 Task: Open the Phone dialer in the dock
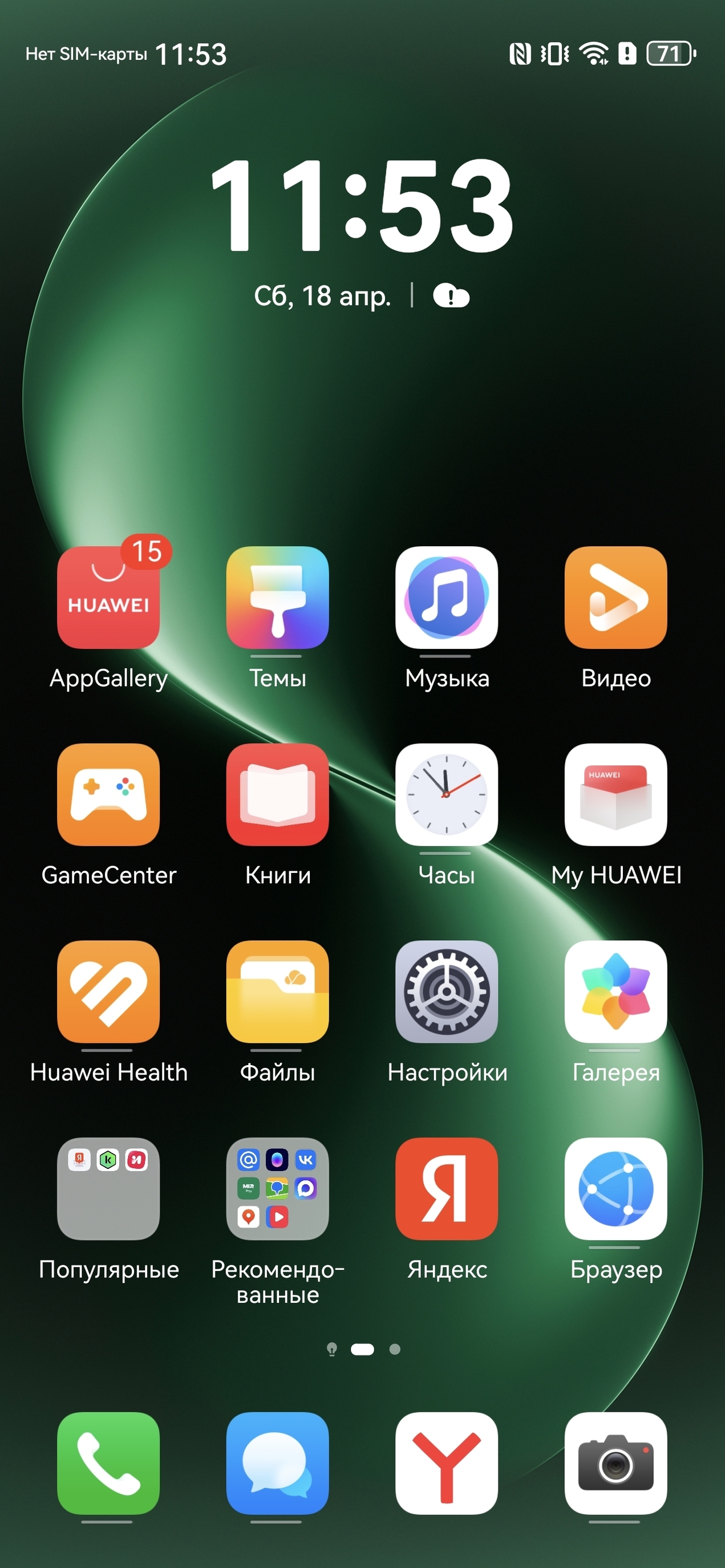click(108, 1463)
